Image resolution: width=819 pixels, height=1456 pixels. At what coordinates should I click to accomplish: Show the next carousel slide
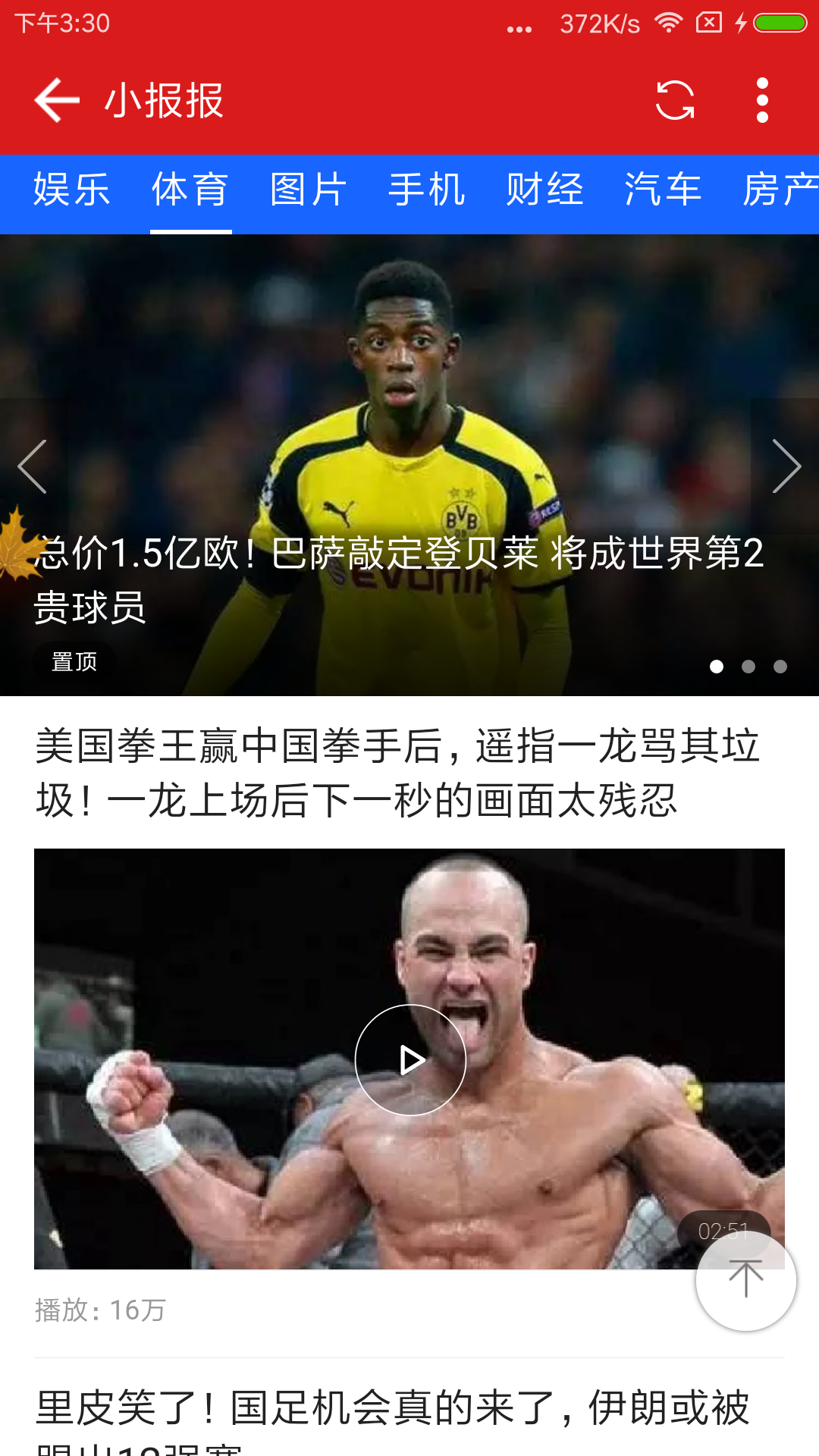[x=786, y=466]
